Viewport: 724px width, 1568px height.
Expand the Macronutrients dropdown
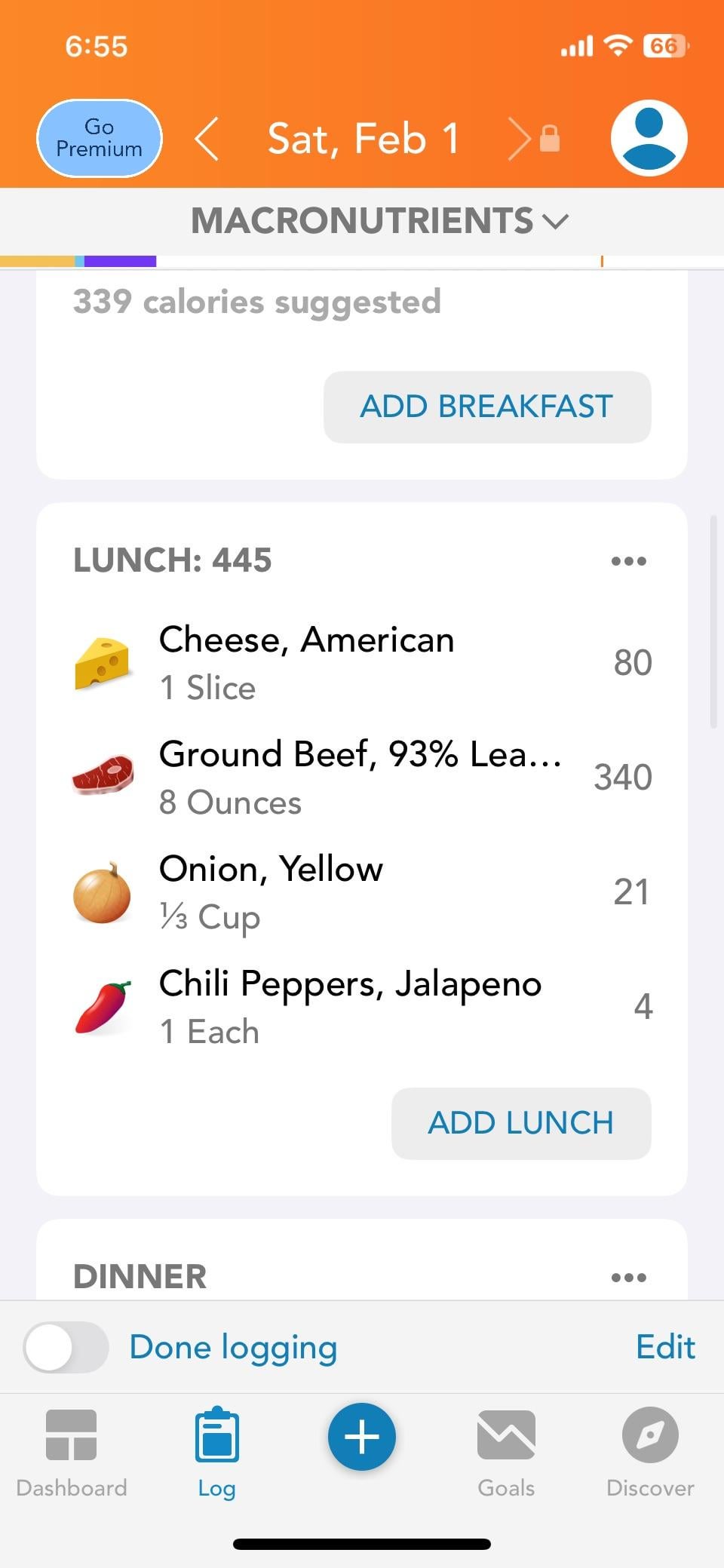379,221
